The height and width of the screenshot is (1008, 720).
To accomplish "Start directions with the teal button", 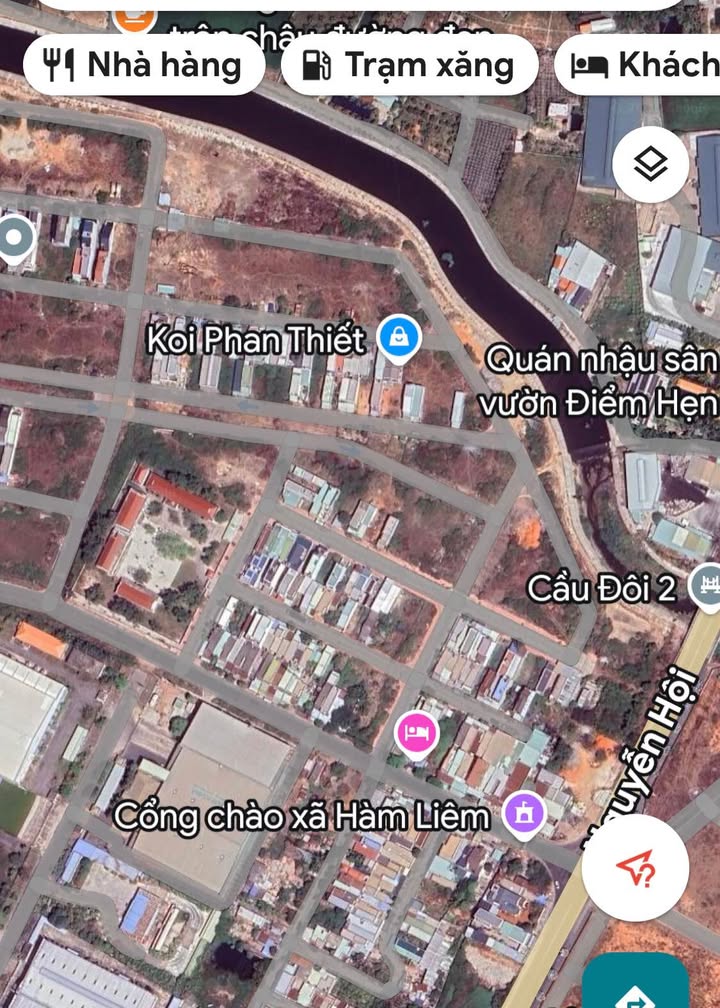I will point(636,985).
